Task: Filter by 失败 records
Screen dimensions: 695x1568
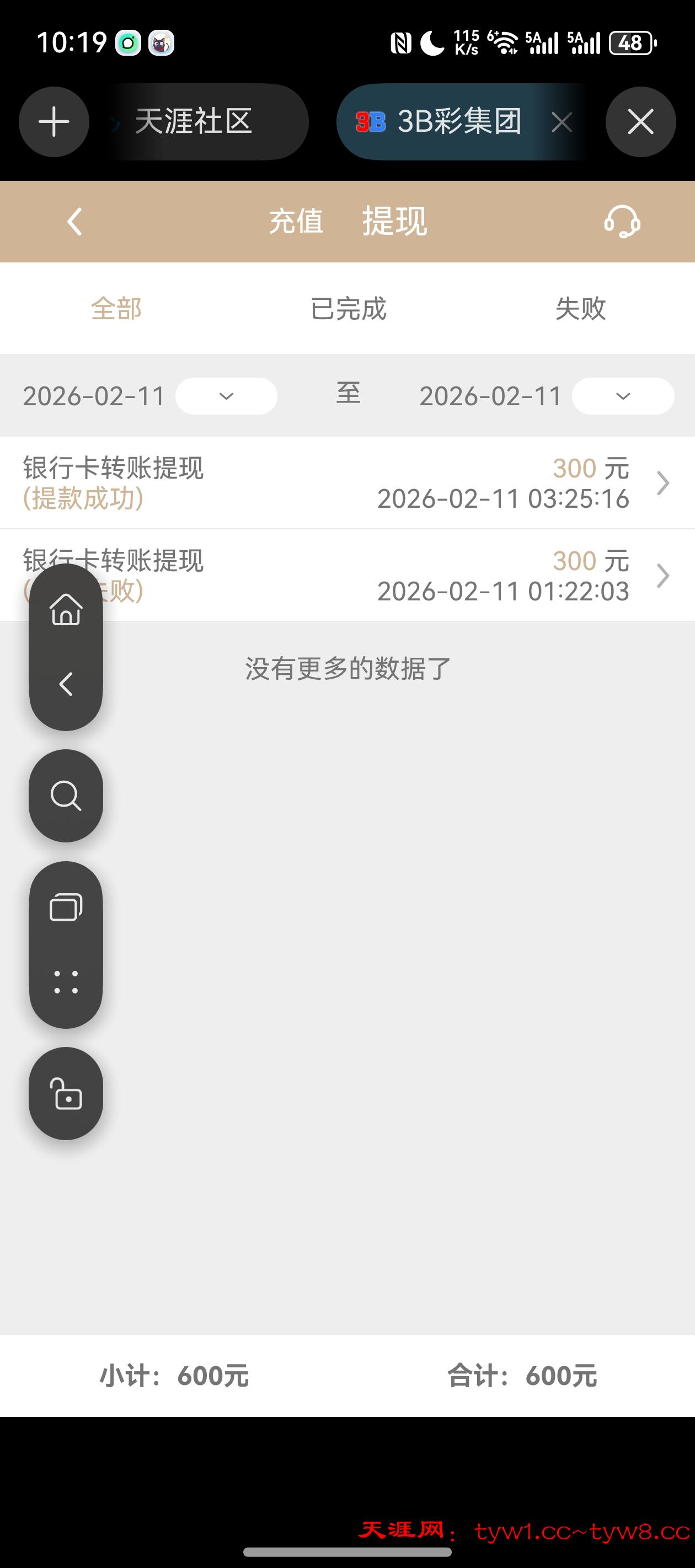Action: [580, 309]
